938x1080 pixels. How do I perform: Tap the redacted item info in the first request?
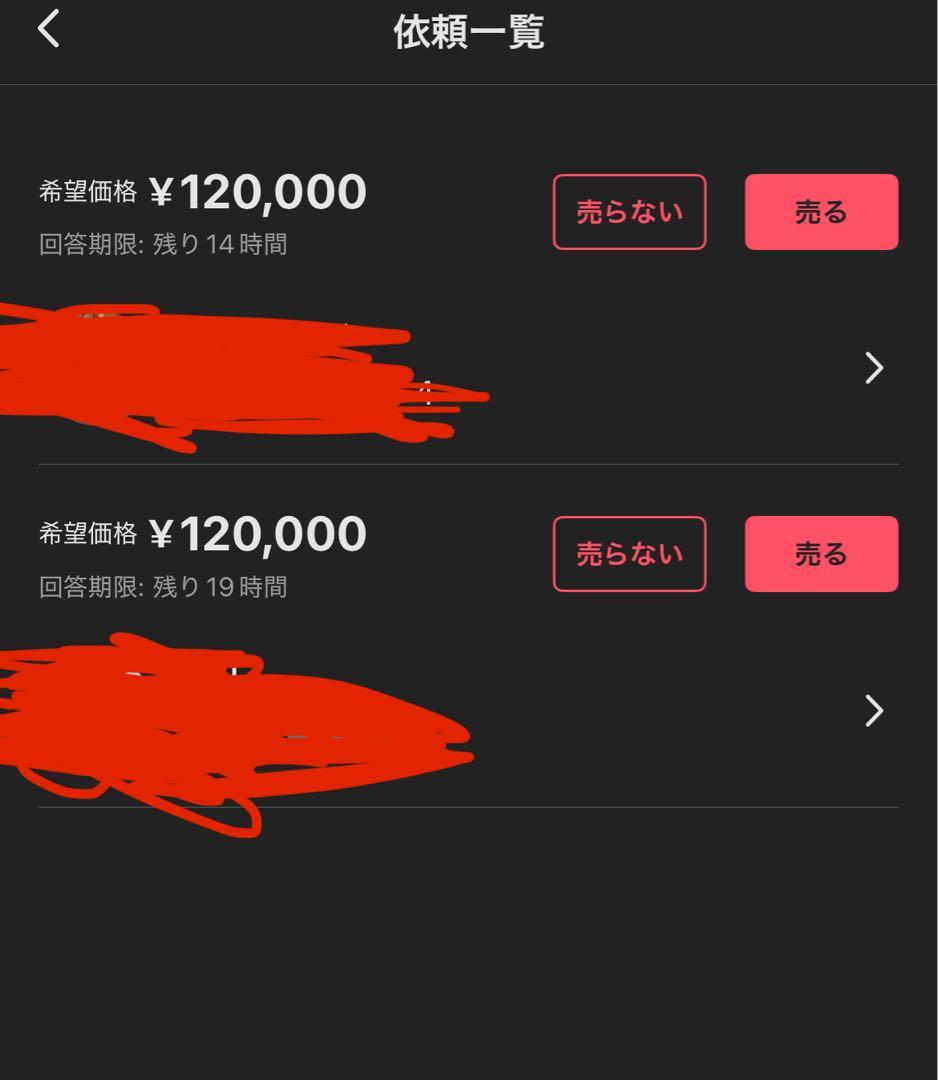240,370
